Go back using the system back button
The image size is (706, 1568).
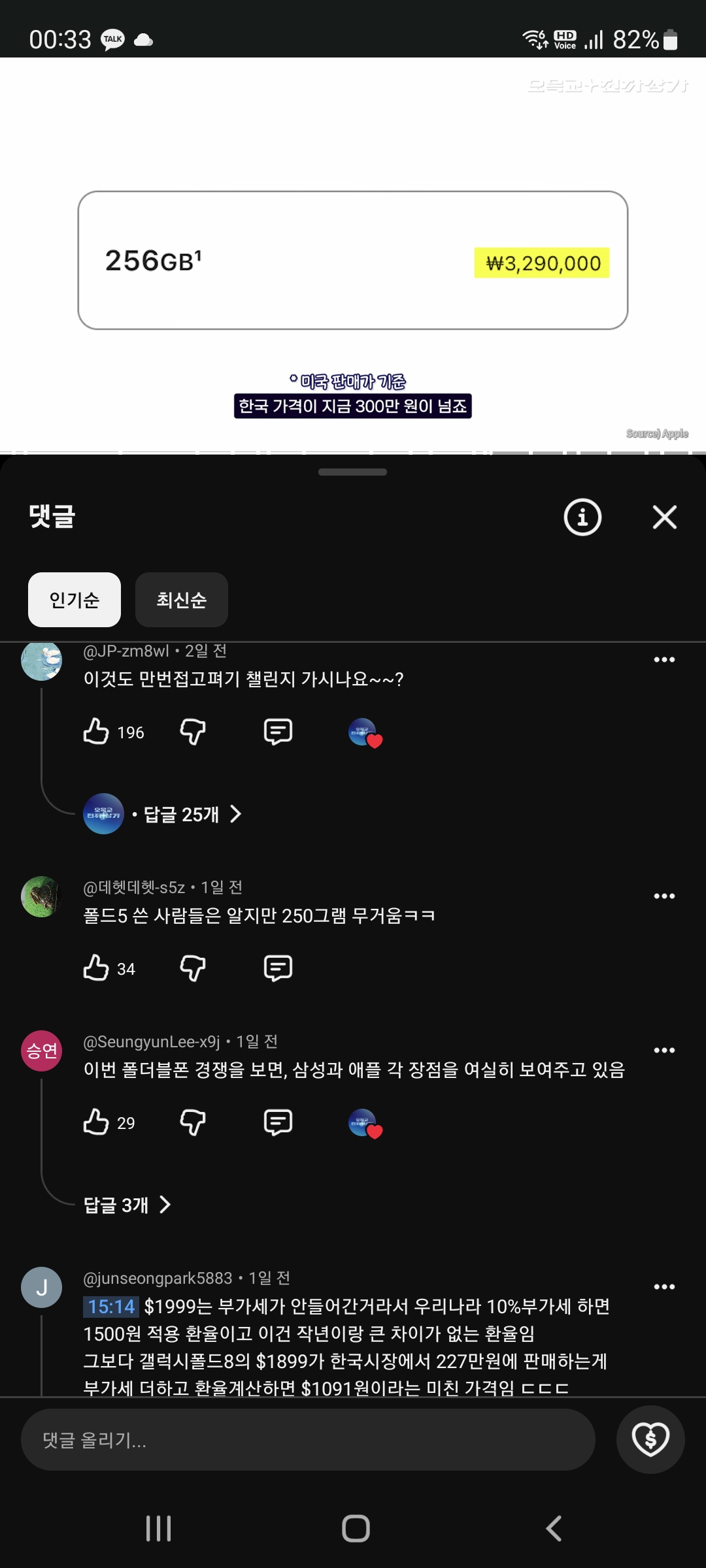coord(554,1529)
